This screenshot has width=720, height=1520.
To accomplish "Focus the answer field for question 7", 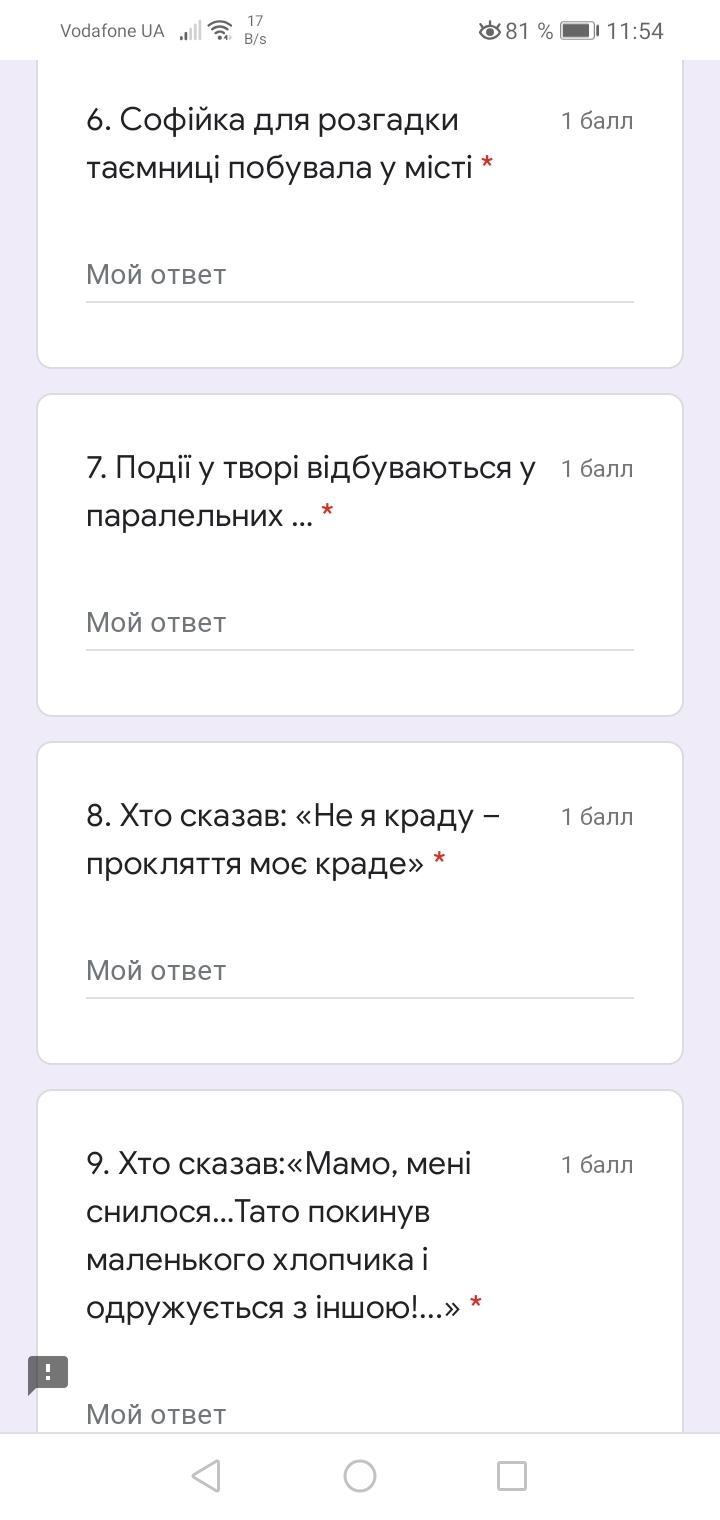I will point(359,623).
